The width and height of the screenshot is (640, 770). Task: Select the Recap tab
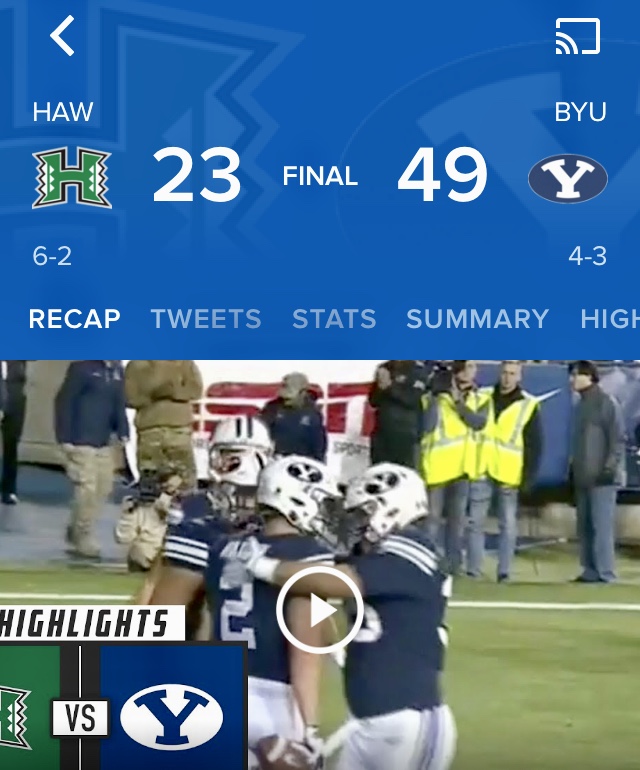[75, 319]
